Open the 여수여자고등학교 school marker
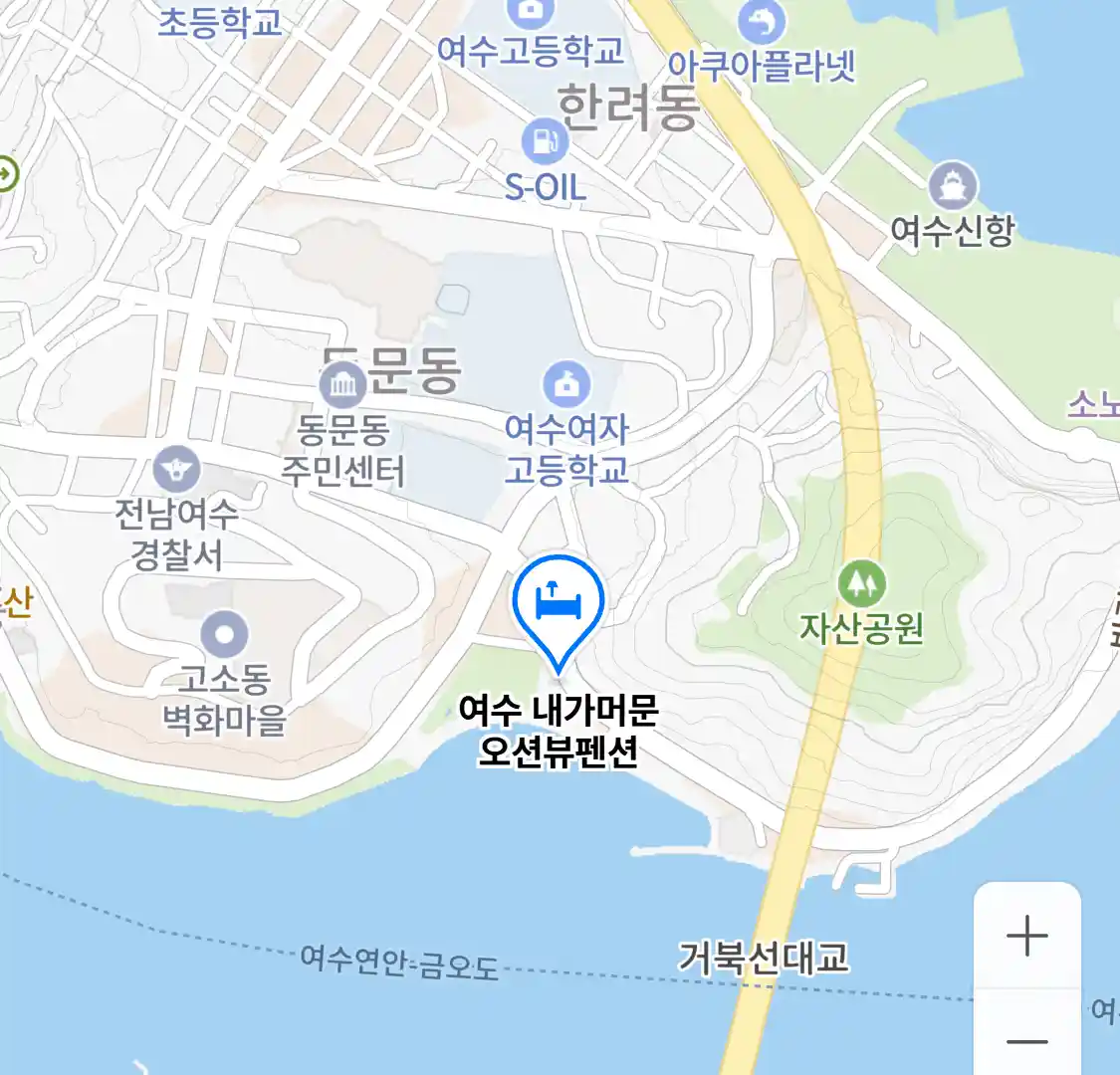This screenshot has height=1075, width=1120. click(x=566, y=385)
